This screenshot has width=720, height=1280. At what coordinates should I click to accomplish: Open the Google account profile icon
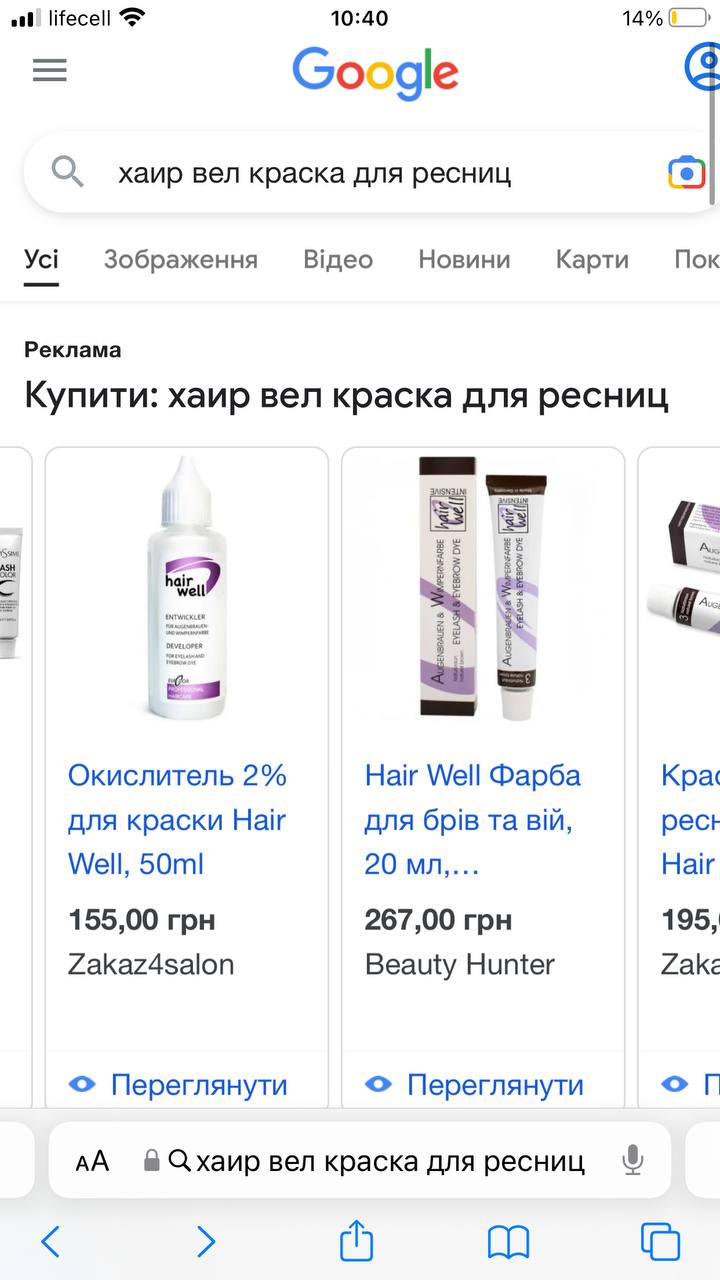tap(703, 68)
